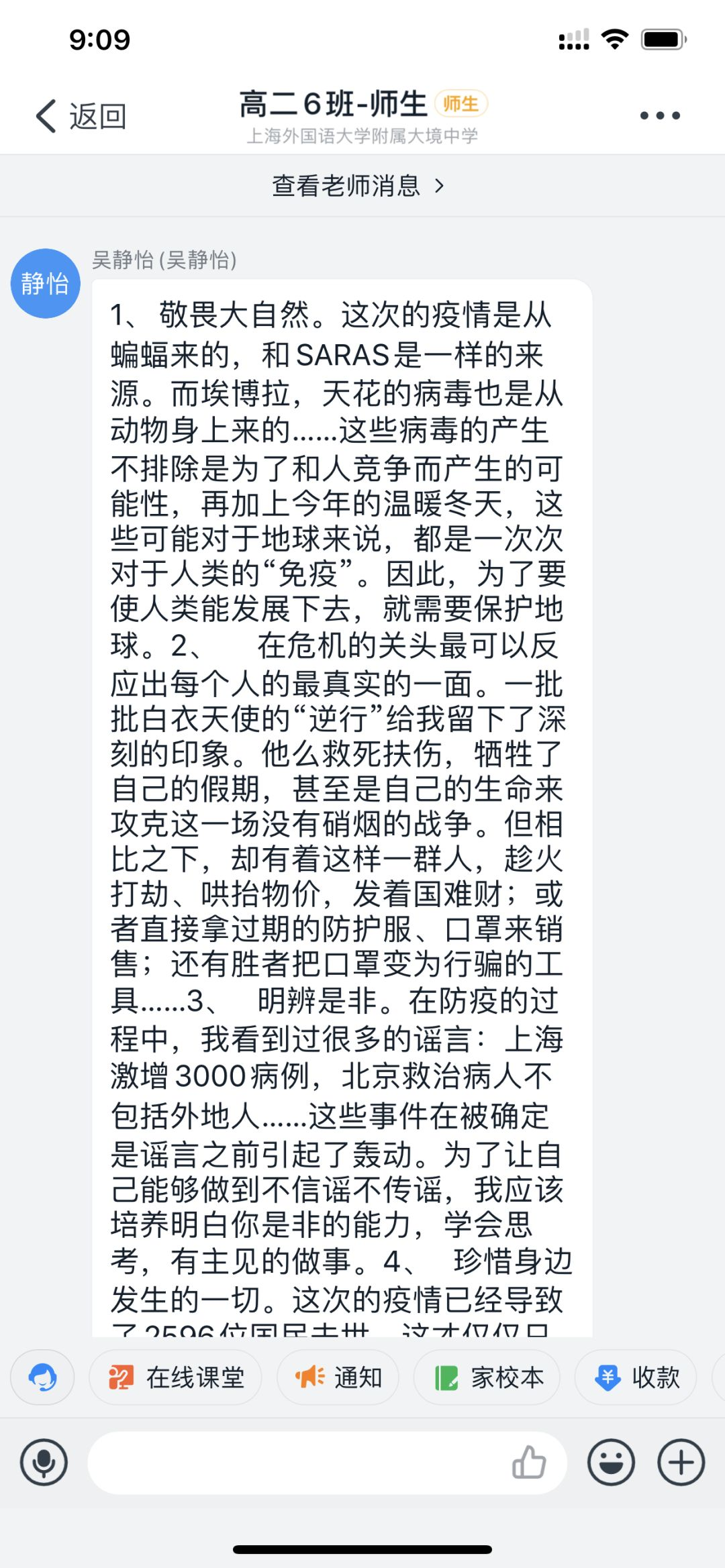Open the assistant headset icon
The width and height of the screenshot is (725, 1568).
click(x=42, y=1377)
